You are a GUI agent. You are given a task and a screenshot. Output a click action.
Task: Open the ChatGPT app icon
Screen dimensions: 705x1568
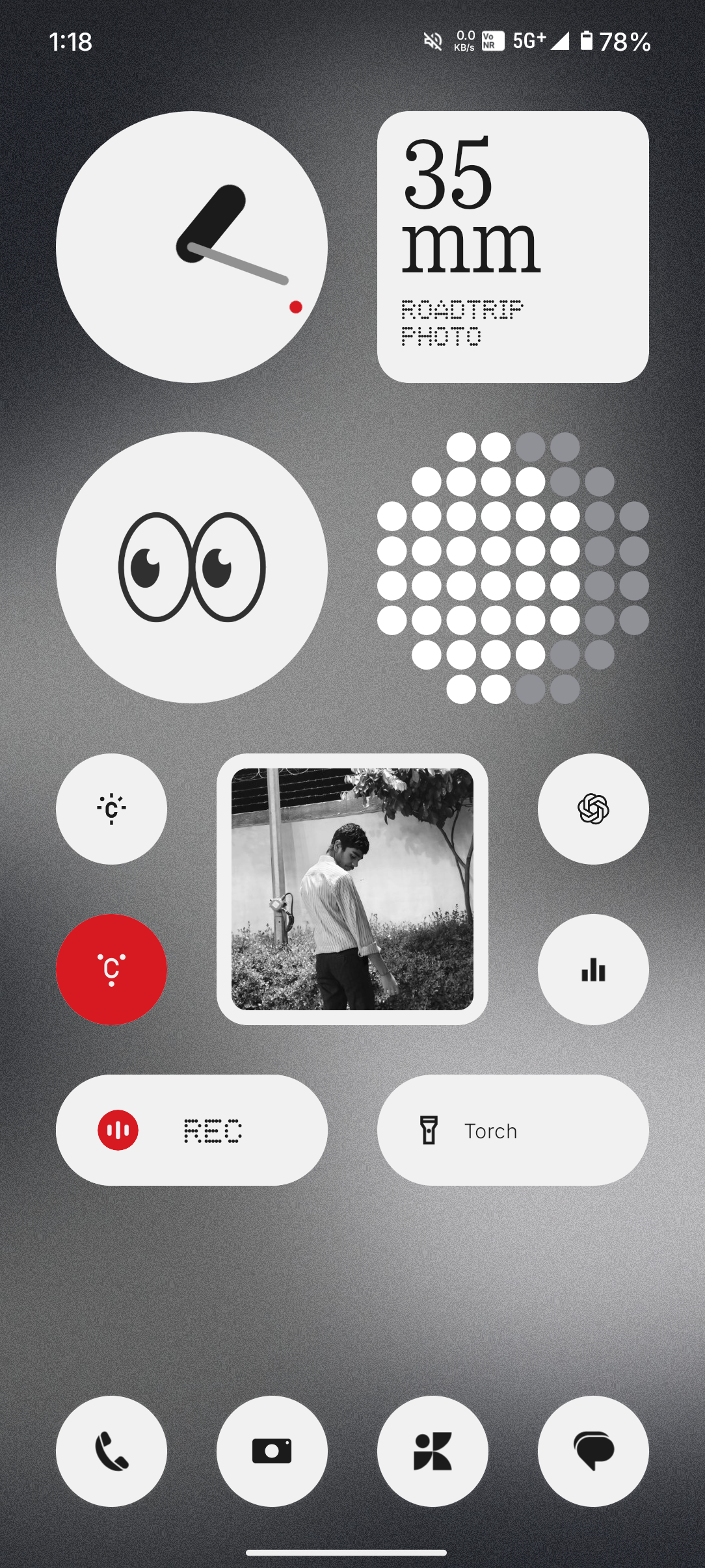click(592, 809)
